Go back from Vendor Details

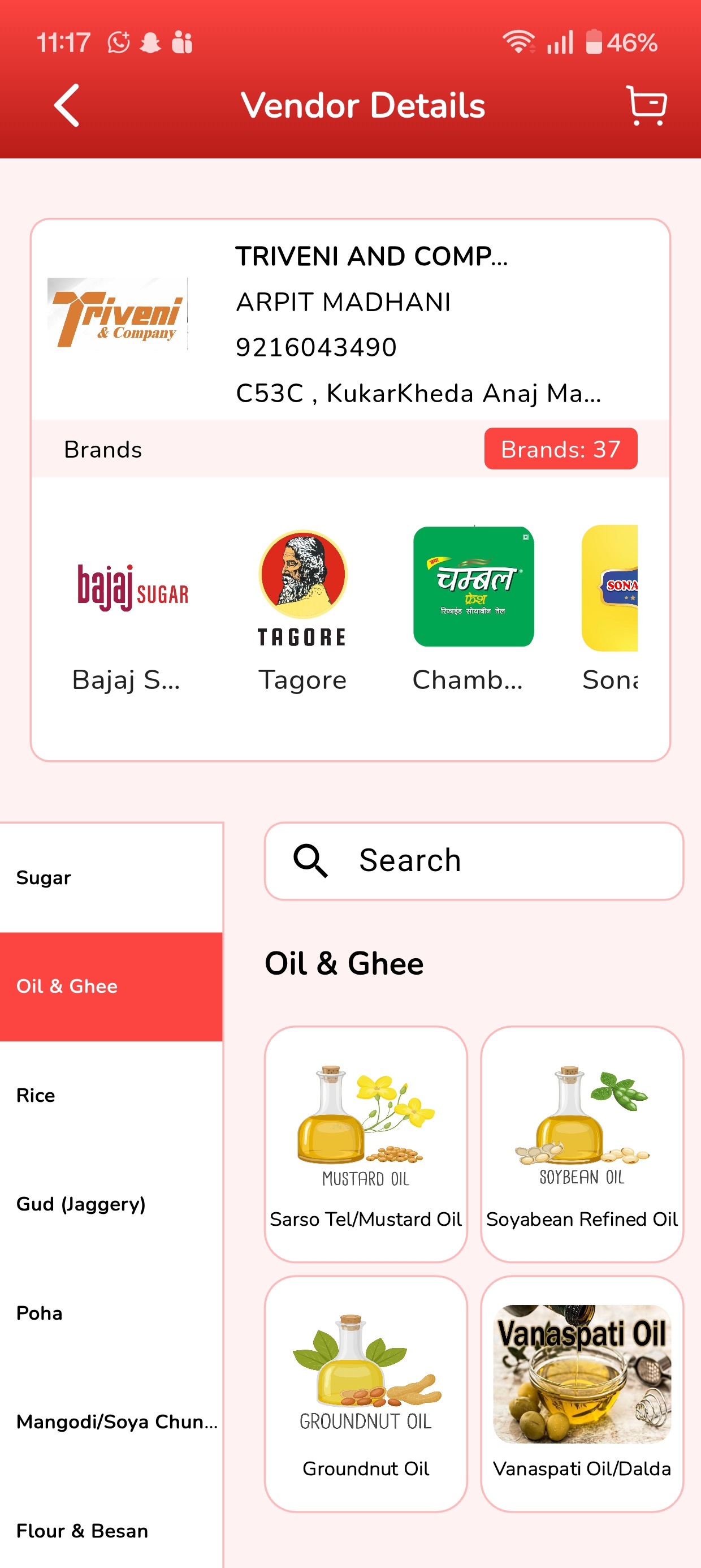point(67,105)
